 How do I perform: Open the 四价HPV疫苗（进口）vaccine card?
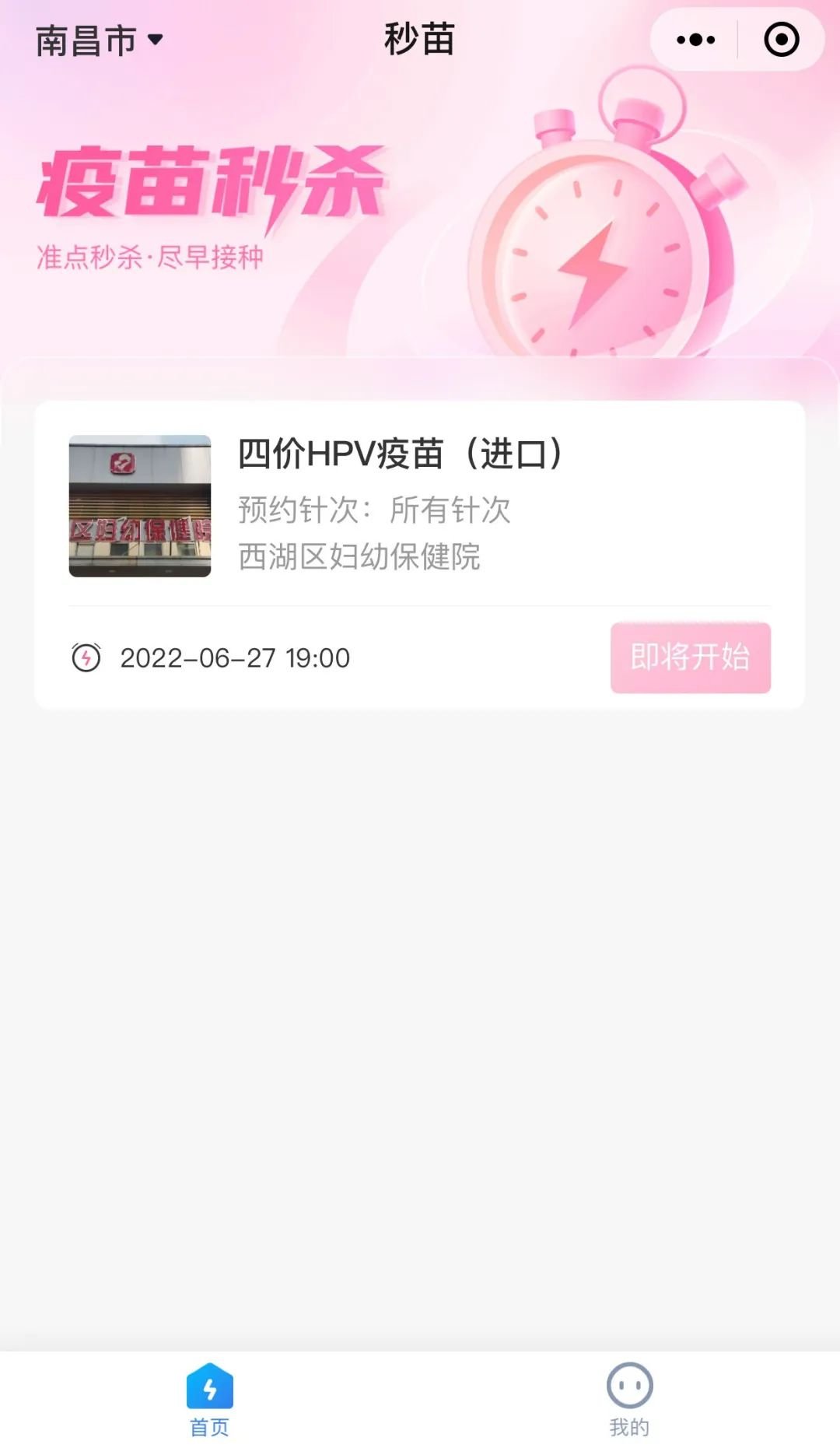pyautogui.click(x=399, y=454)
